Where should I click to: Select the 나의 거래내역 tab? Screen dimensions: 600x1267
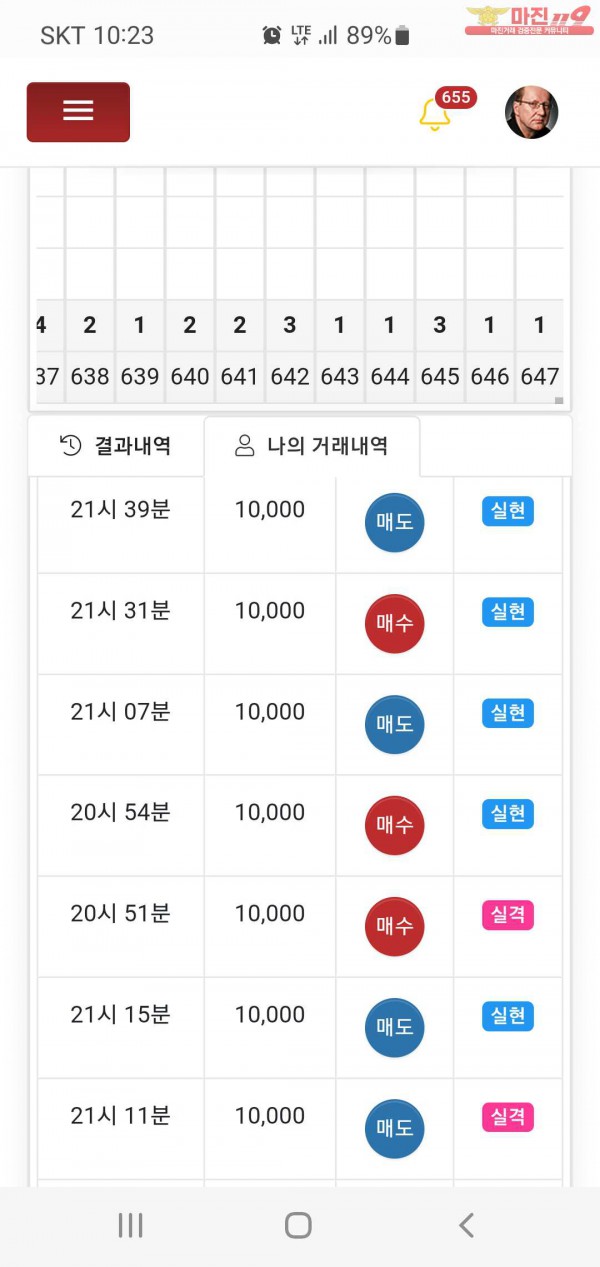coord(312,446)
